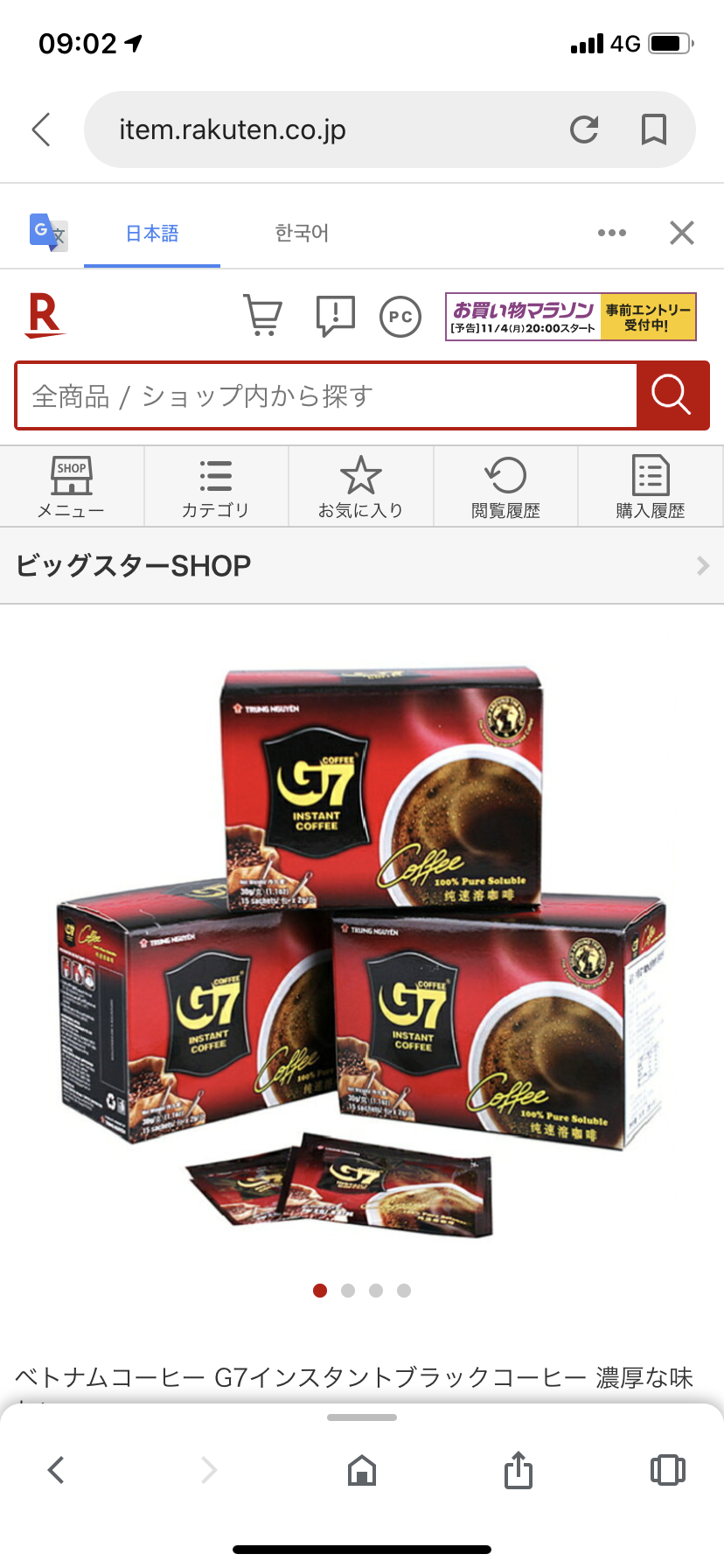Open the shopping cart
Viewport: 724px width, 1568px height.
pos(262,316)
